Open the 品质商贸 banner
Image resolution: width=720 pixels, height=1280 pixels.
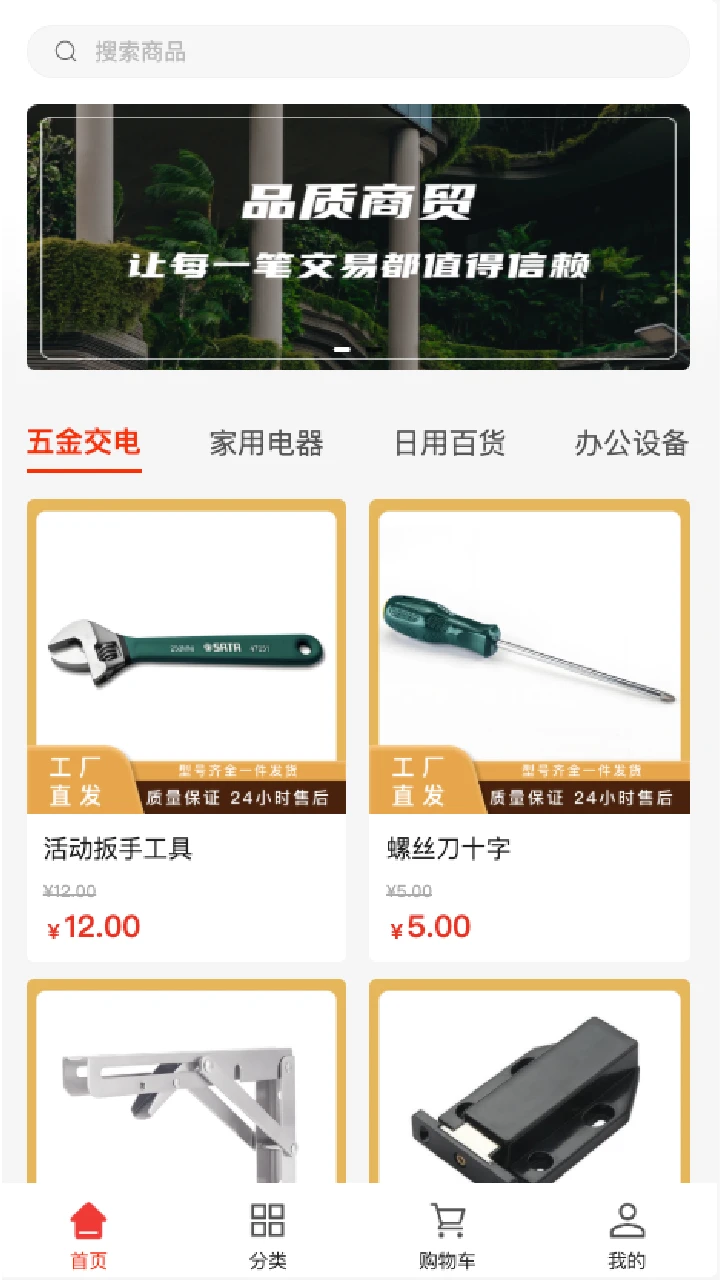(x=358, y=237)
